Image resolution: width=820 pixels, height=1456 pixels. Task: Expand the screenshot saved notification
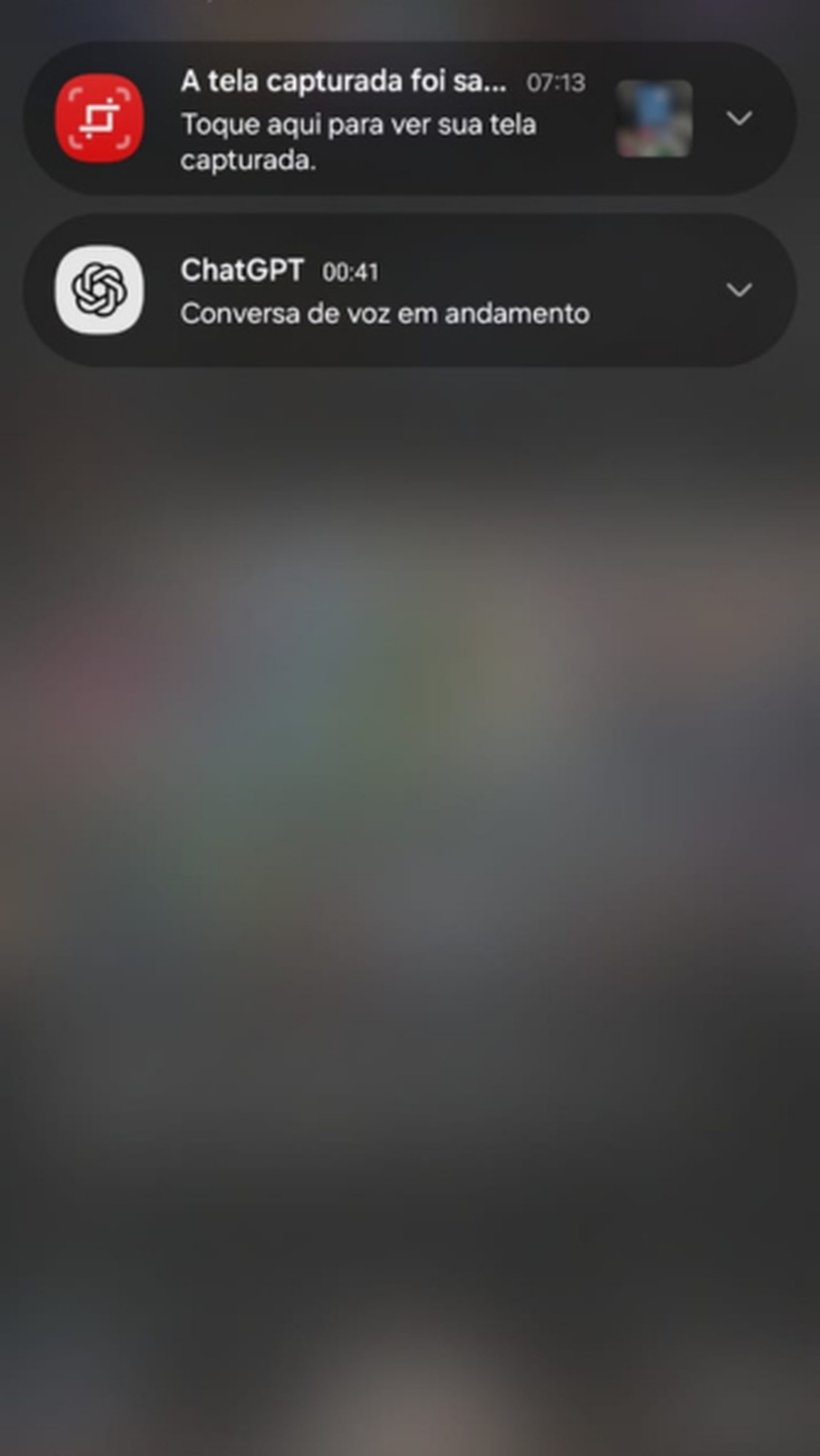739,118
